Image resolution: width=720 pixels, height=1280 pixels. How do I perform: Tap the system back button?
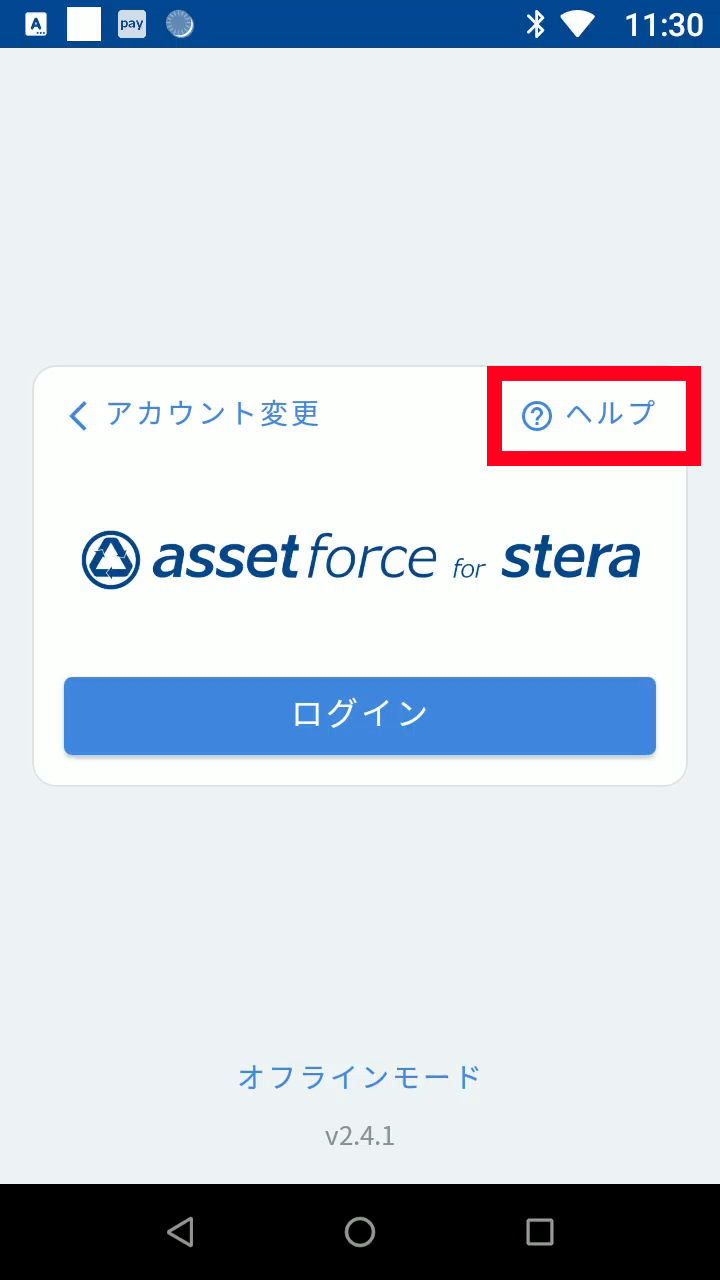click(180, 1232)
